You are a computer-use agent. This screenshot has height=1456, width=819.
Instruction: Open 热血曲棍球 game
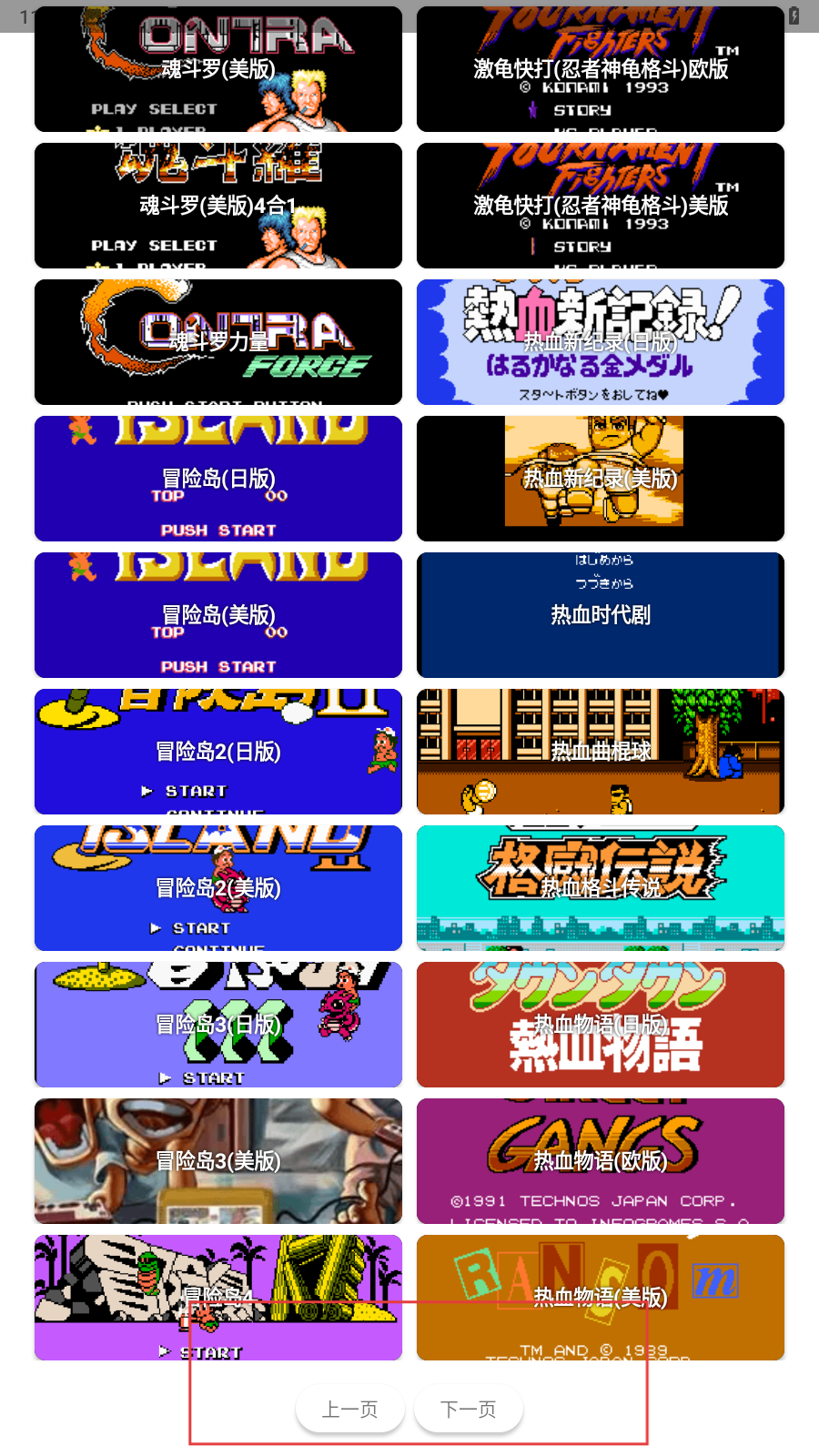[601, 752]
